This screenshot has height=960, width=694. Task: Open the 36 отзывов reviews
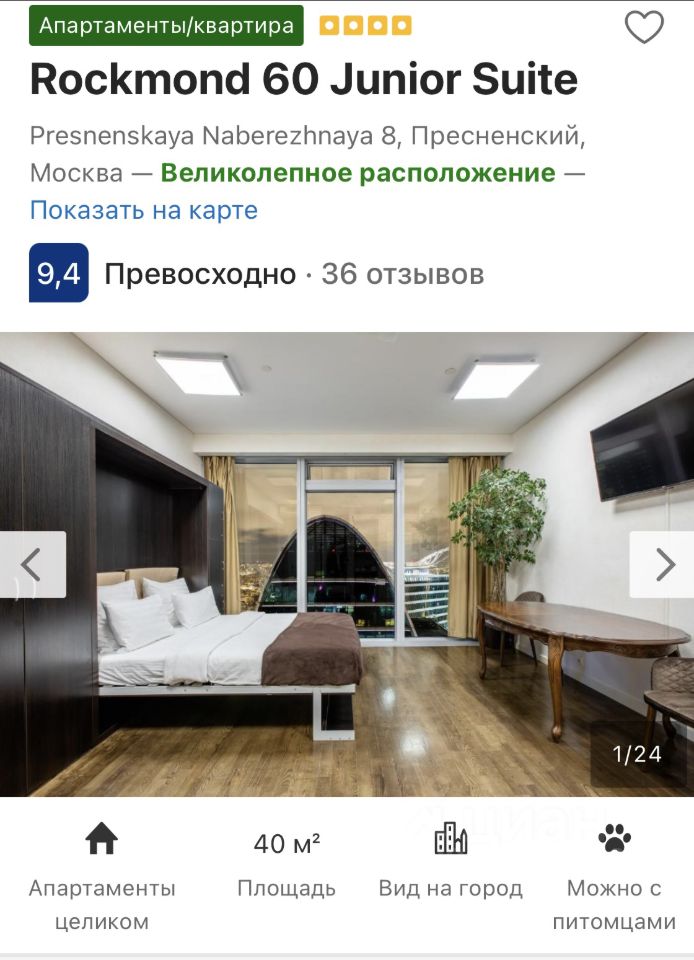(x=402, y=274)
